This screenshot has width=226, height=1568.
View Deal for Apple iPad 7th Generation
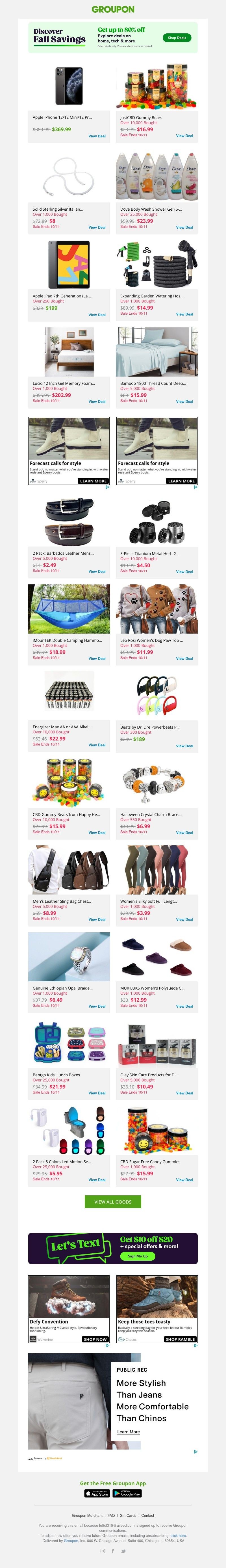97,315
